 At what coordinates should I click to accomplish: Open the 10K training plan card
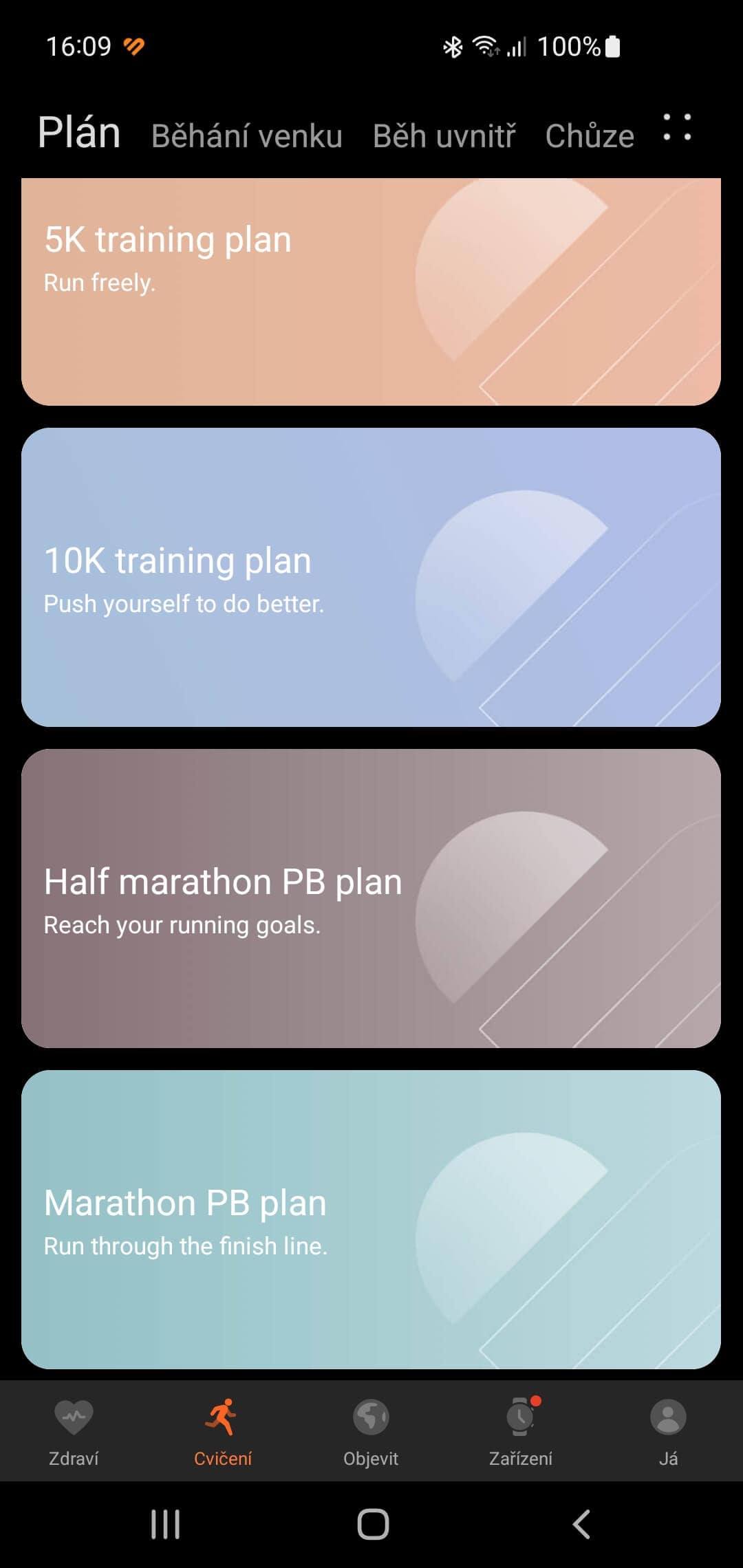point(371,577)
